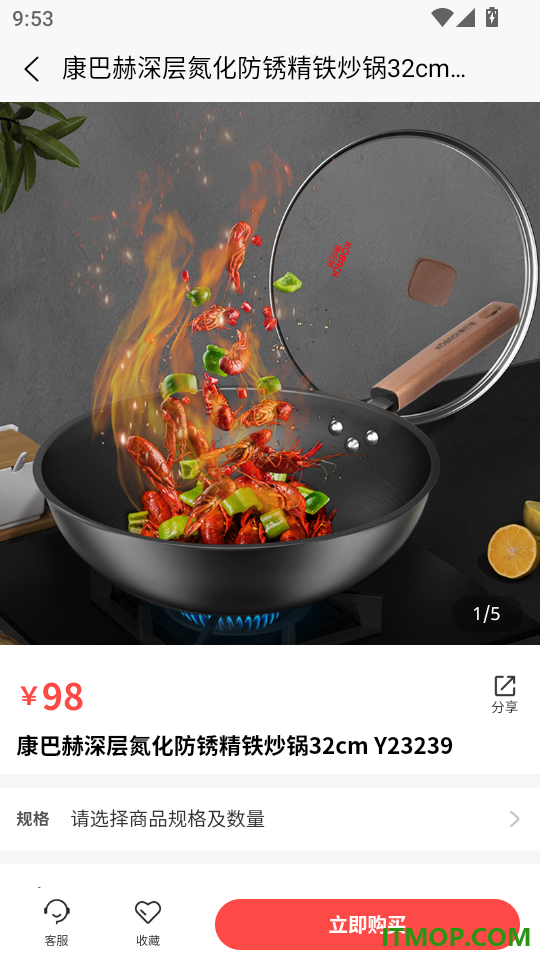540x960 pixels.
Task: Add the wok to 收藏 favorites
Action: 148,923
